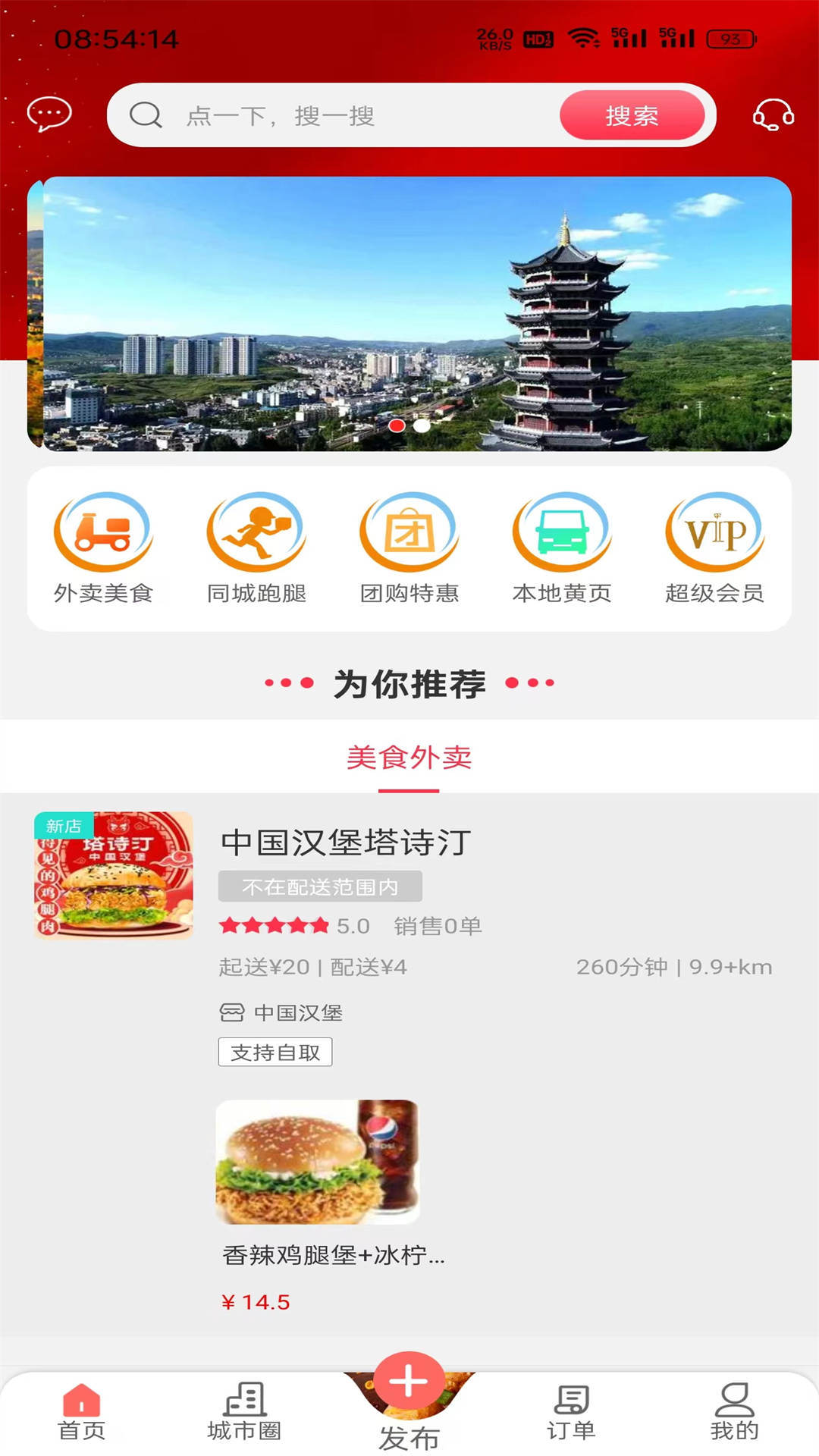Open customer service headset icon
The image size is (819, 1456).
tap(773, 115)
